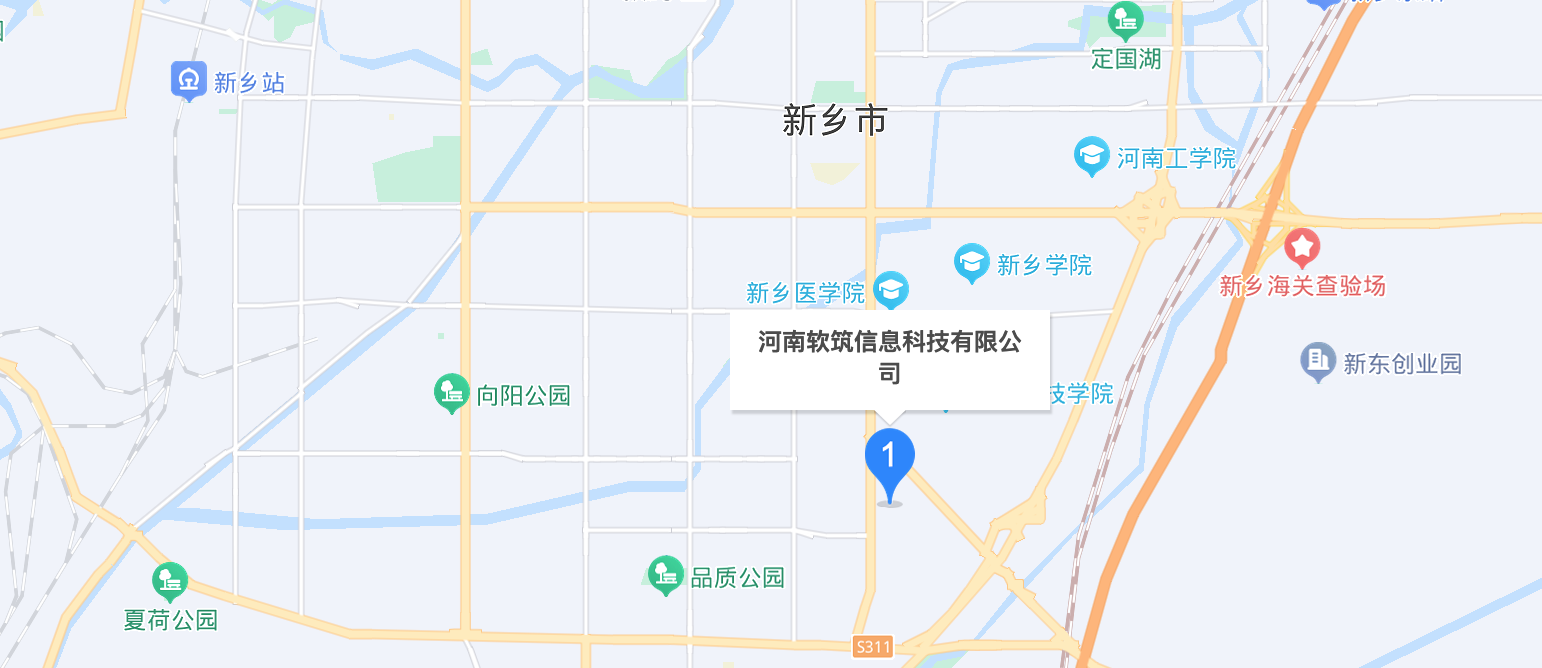
Task: Select the 夏荷公园 park marker
Action: coord(169,581)
